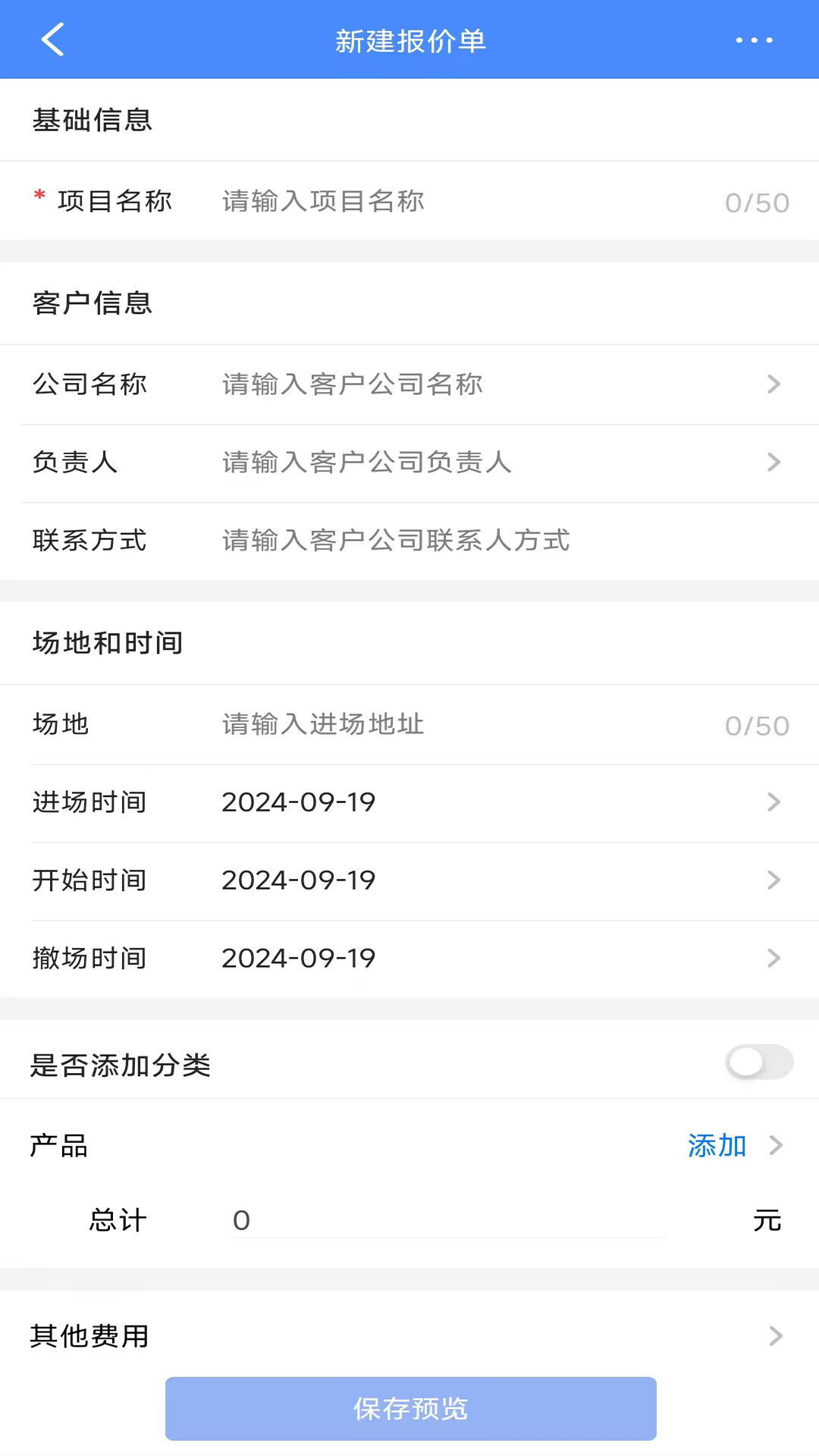Tap 添加 to add a product
Viewport: 819px width, 1456px height.
(716, 1146)
